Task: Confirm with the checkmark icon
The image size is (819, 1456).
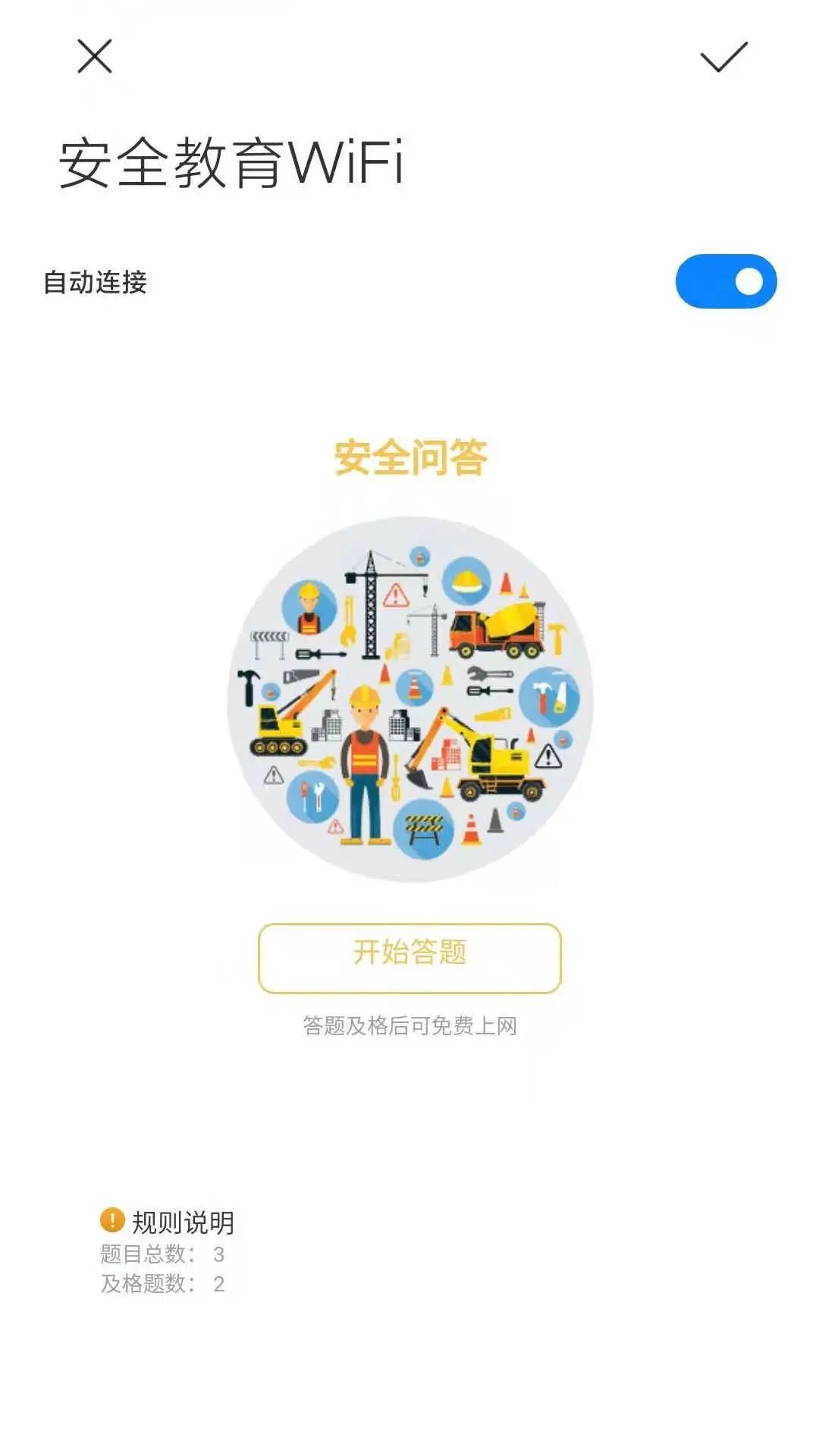Action: (x=723, y=57)
